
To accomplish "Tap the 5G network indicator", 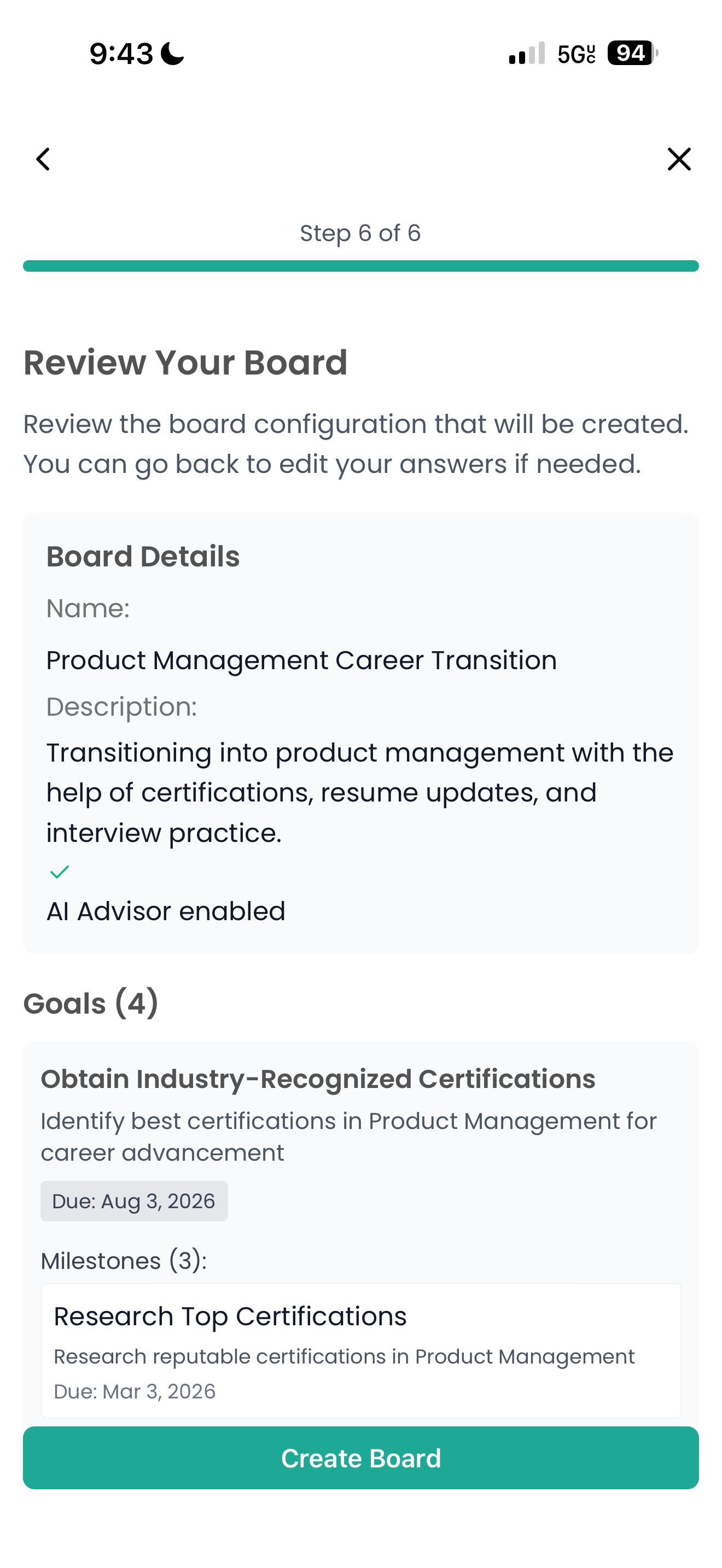I will pos(575,54).
